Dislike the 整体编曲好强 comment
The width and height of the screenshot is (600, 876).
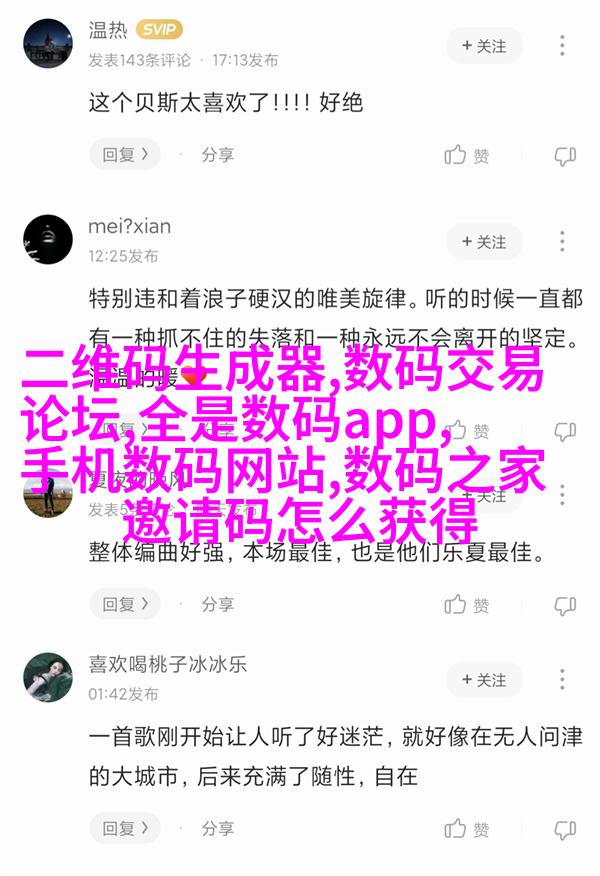coord(565,605)
